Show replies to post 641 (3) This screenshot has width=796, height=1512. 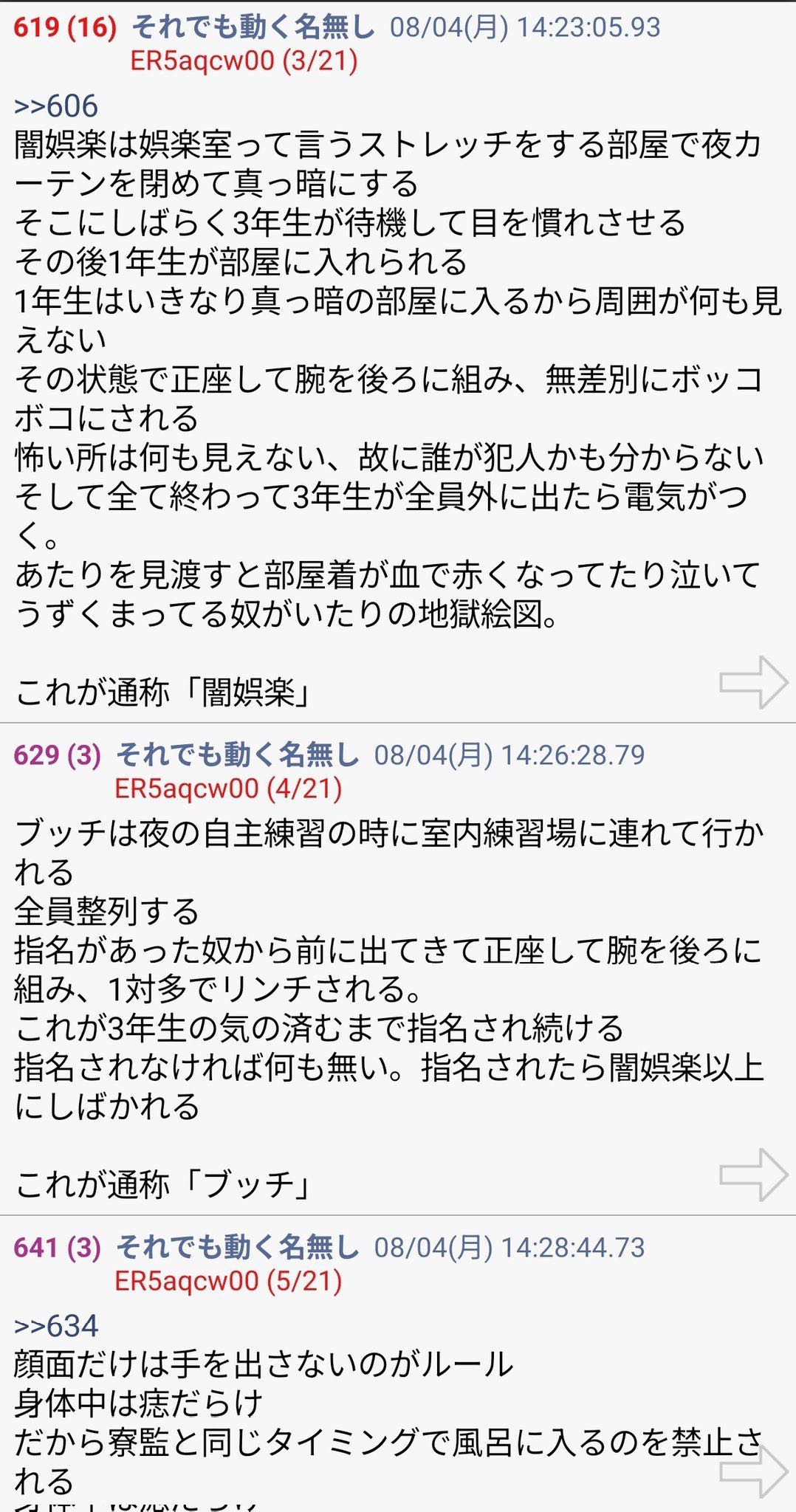coord(58,1247)
